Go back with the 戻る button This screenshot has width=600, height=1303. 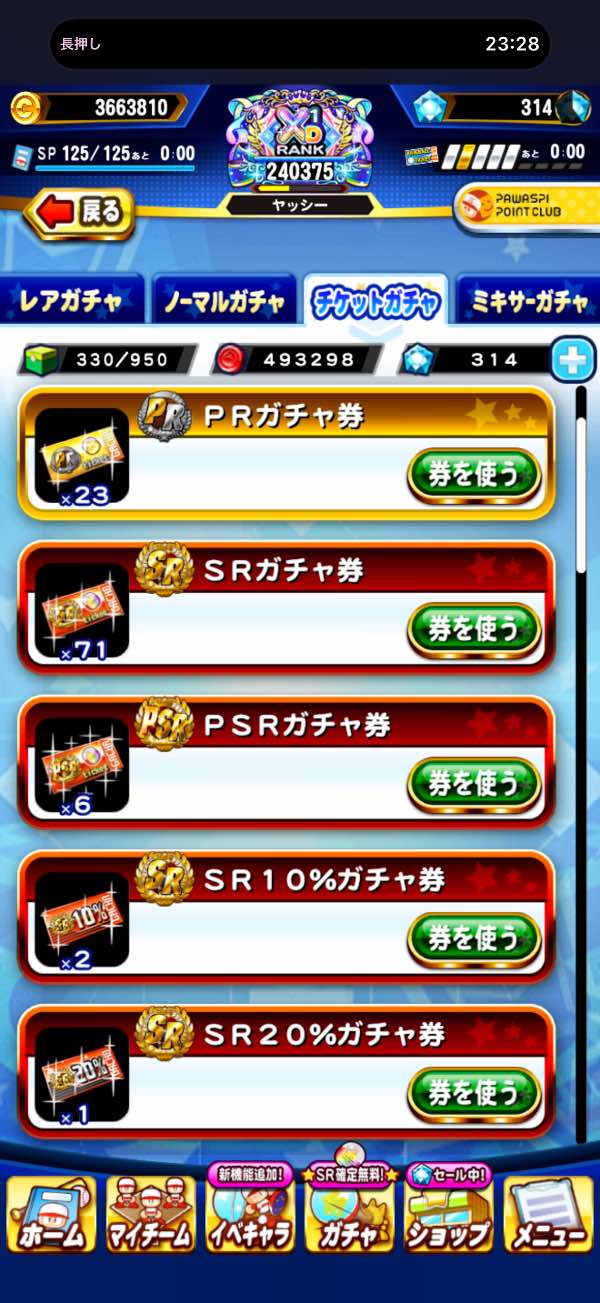click(80, 212)
